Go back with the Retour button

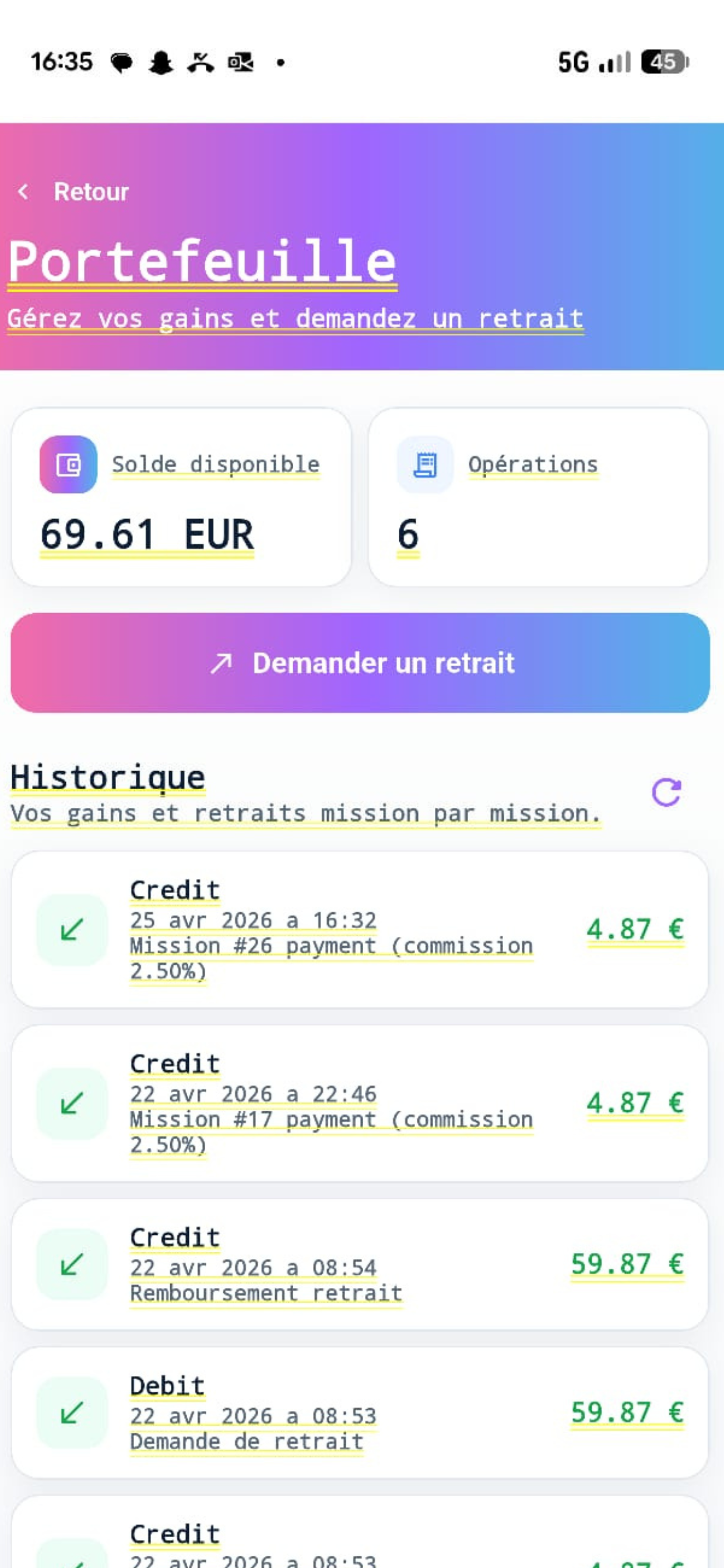pyautogui.click(x=73, y=192)
